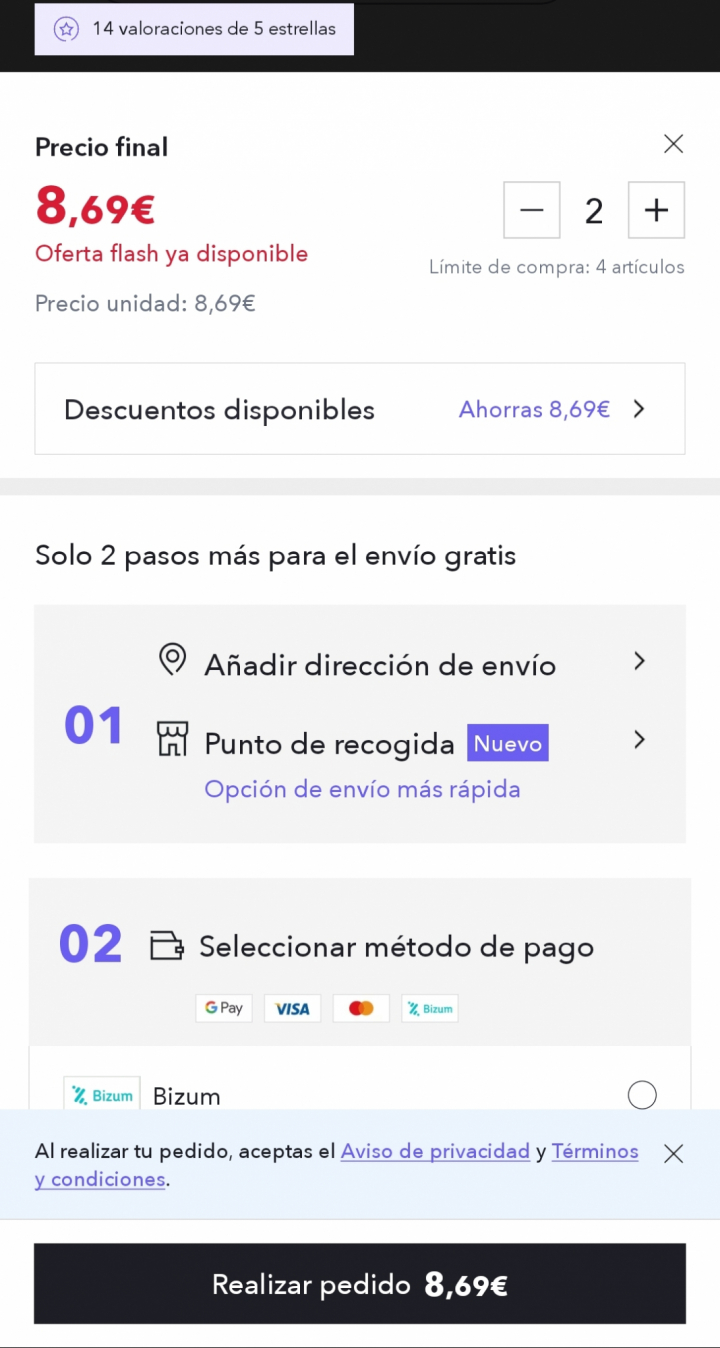Screen dimensions: 720x1348
Task: Open 14 valoraciones de 5 estrellas badge
Action: click(194, 29)
